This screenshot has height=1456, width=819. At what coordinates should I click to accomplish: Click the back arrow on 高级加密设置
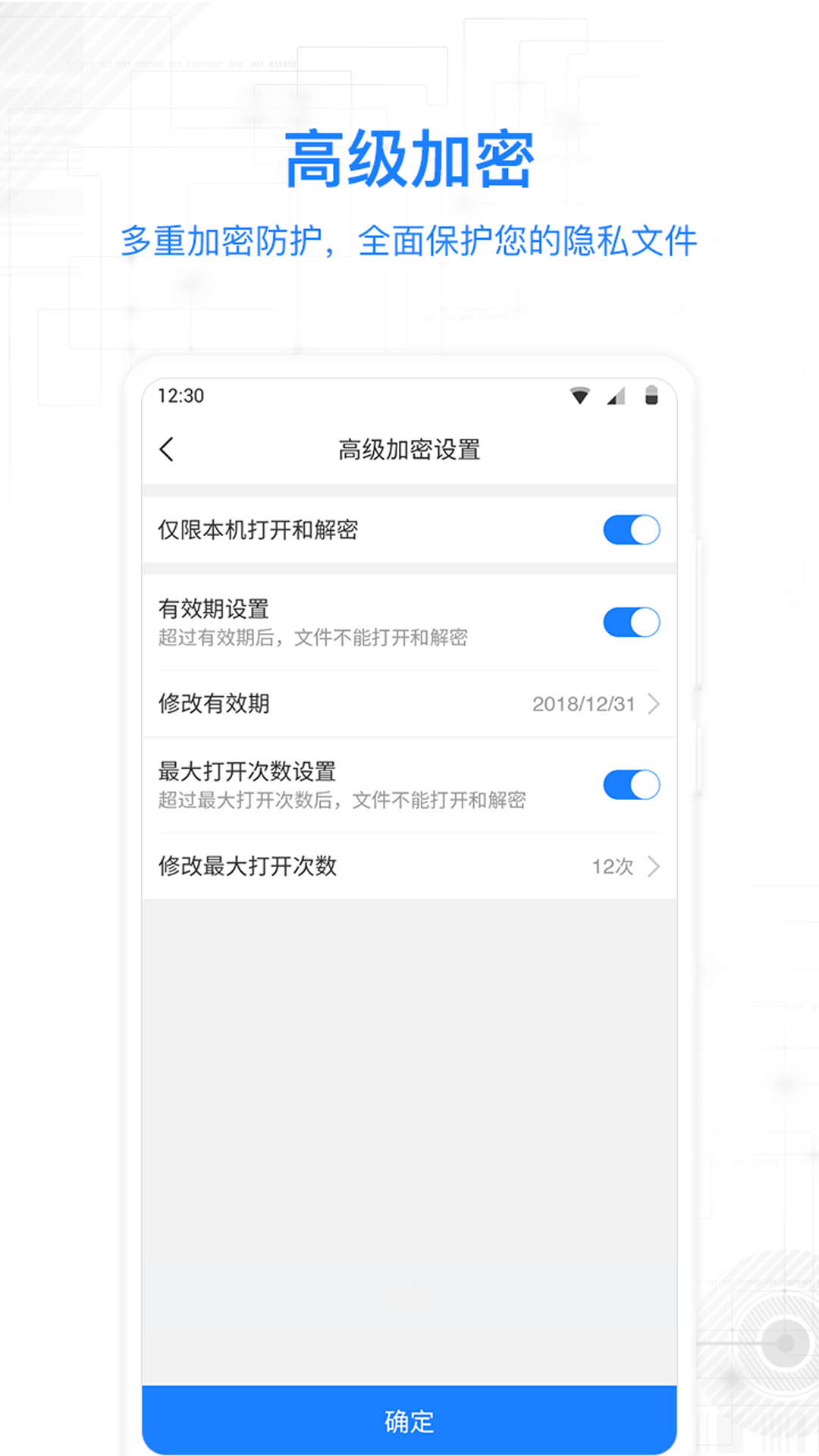tap(166, 449)
